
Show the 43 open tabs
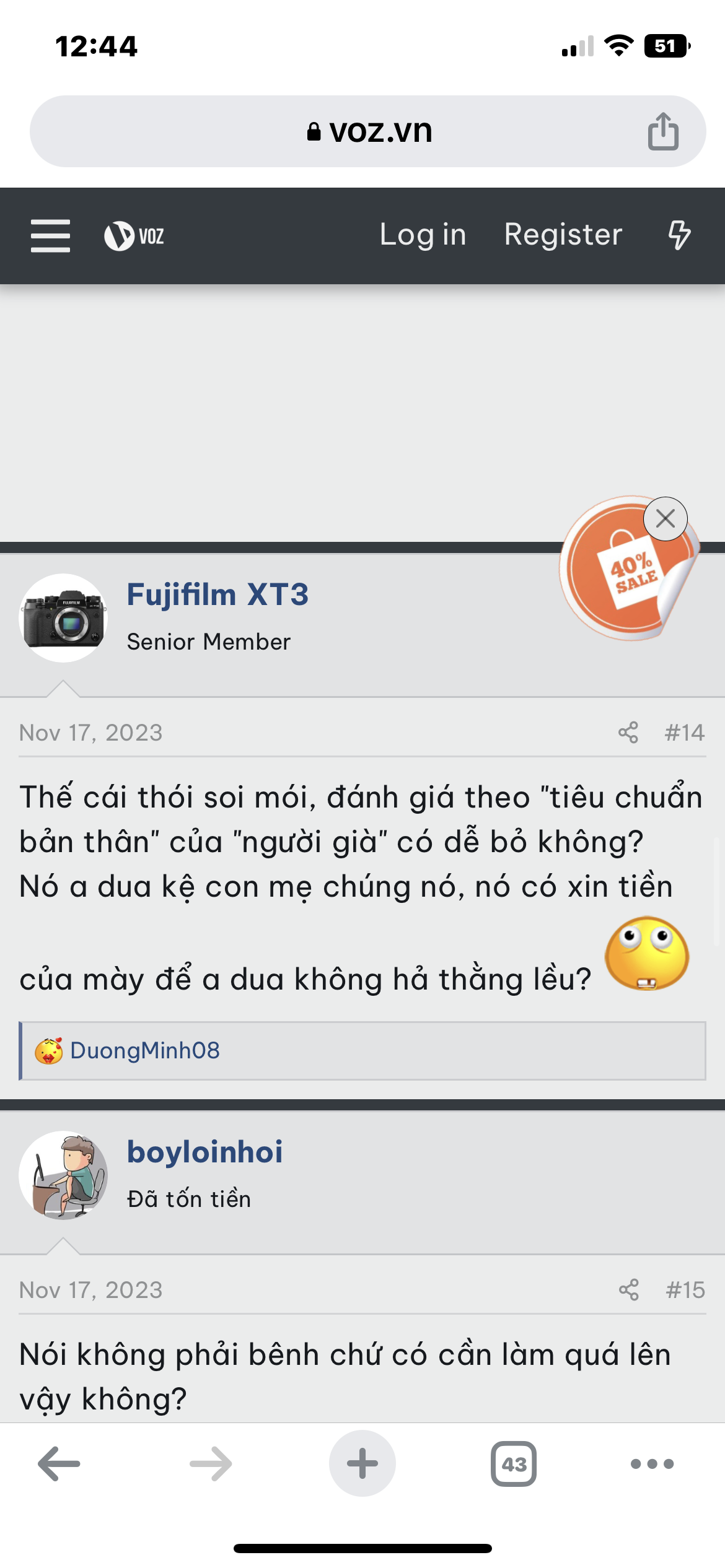(x=513, y=1464)
